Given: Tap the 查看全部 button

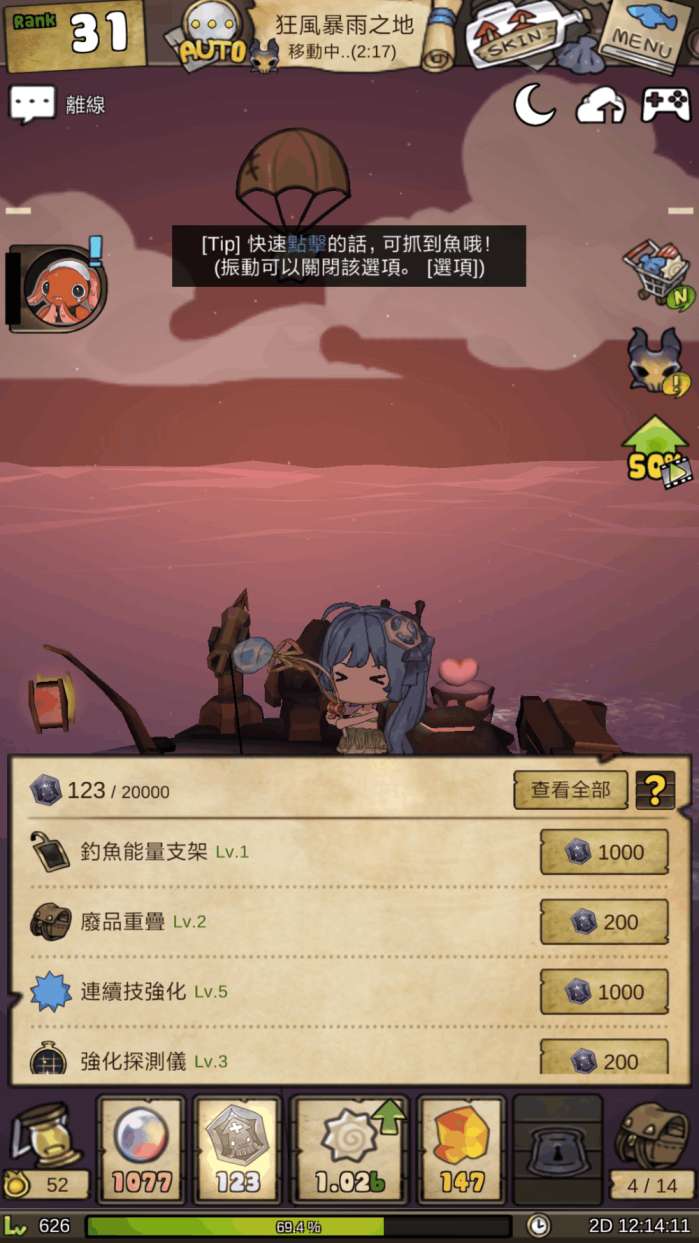Looking at the screenshot, I should point(571,790).
